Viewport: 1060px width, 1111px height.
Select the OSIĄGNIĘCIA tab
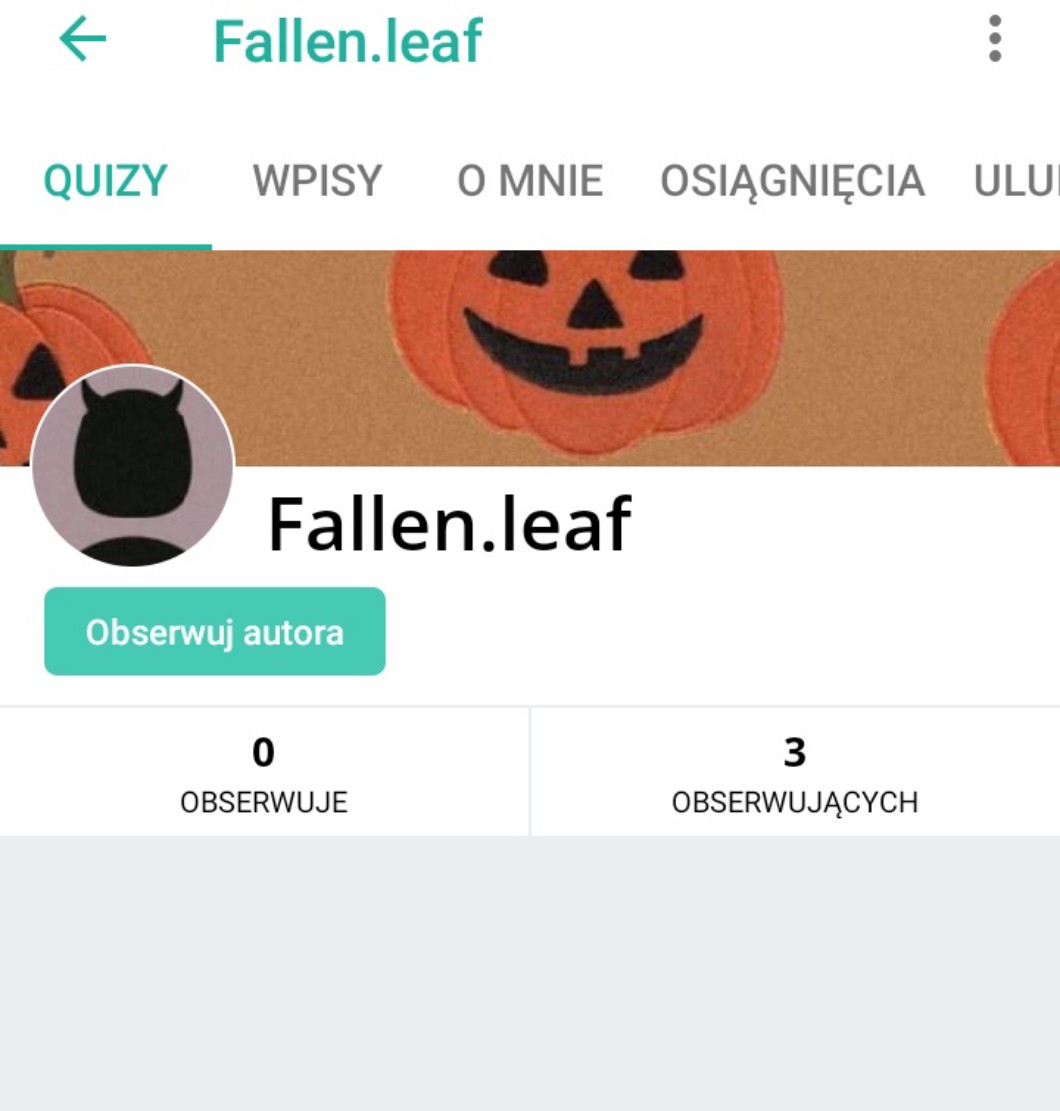point(792,181)
